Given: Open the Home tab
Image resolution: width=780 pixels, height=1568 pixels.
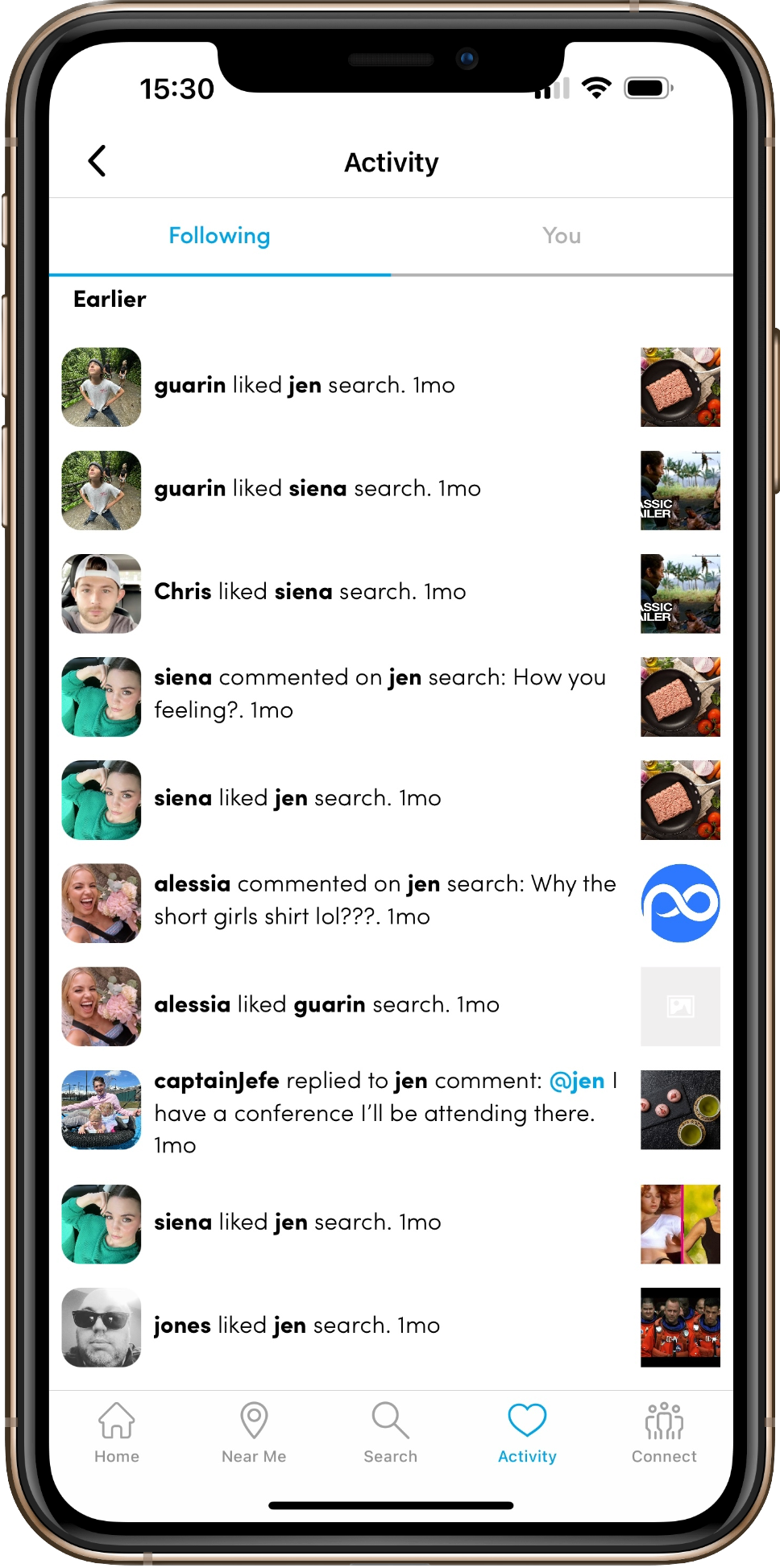Looking at the screenshot, I should 117,1433.
